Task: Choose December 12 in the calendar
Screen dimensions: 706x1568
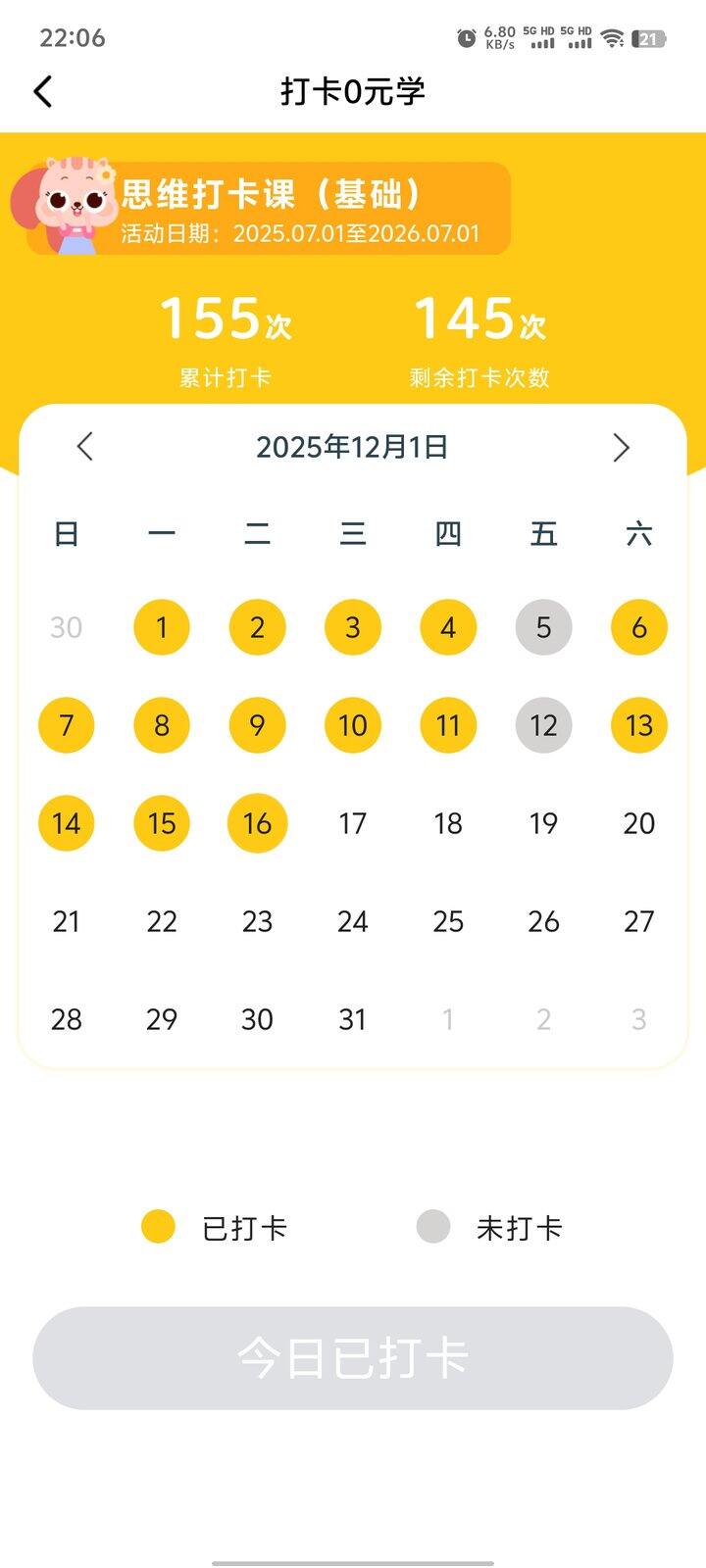Action: [x=543, y=725]
